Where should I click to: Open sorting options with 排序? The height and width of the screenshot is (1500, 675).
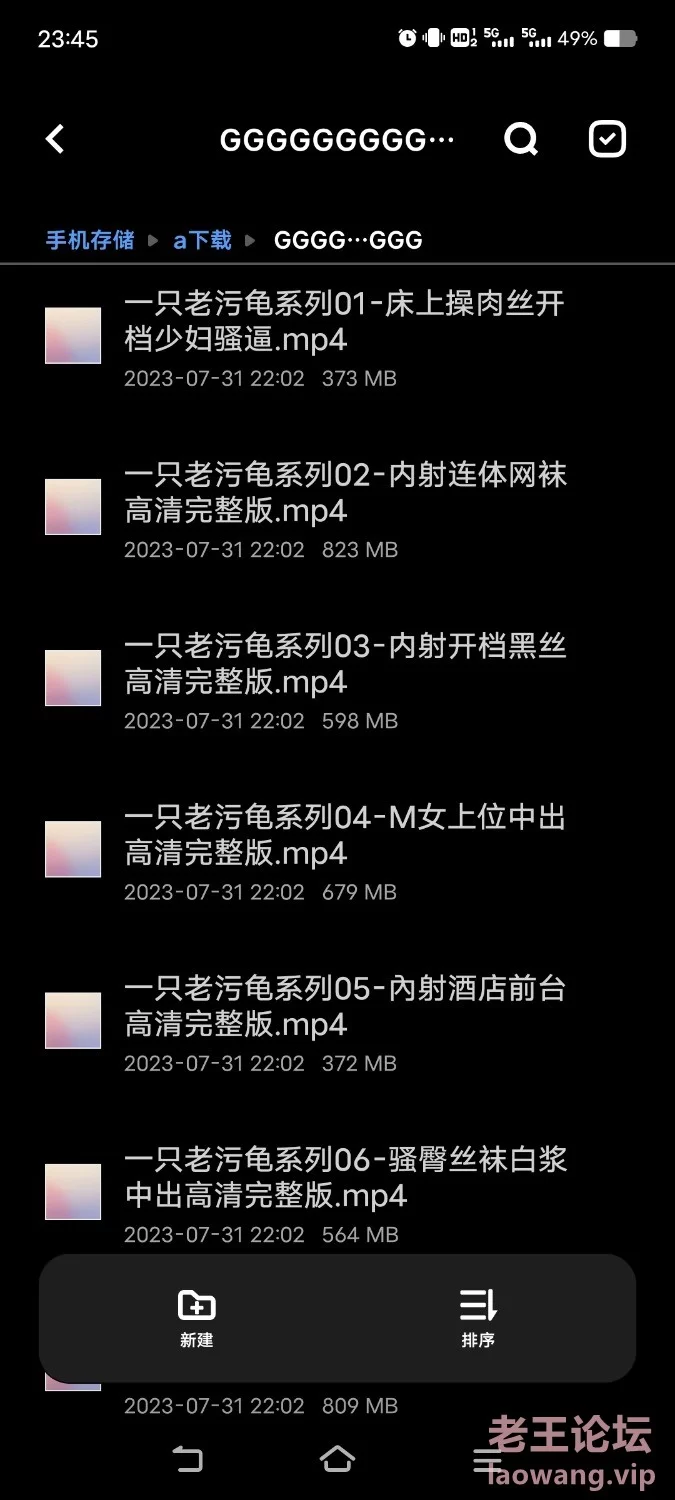(x=478, y=1318)
